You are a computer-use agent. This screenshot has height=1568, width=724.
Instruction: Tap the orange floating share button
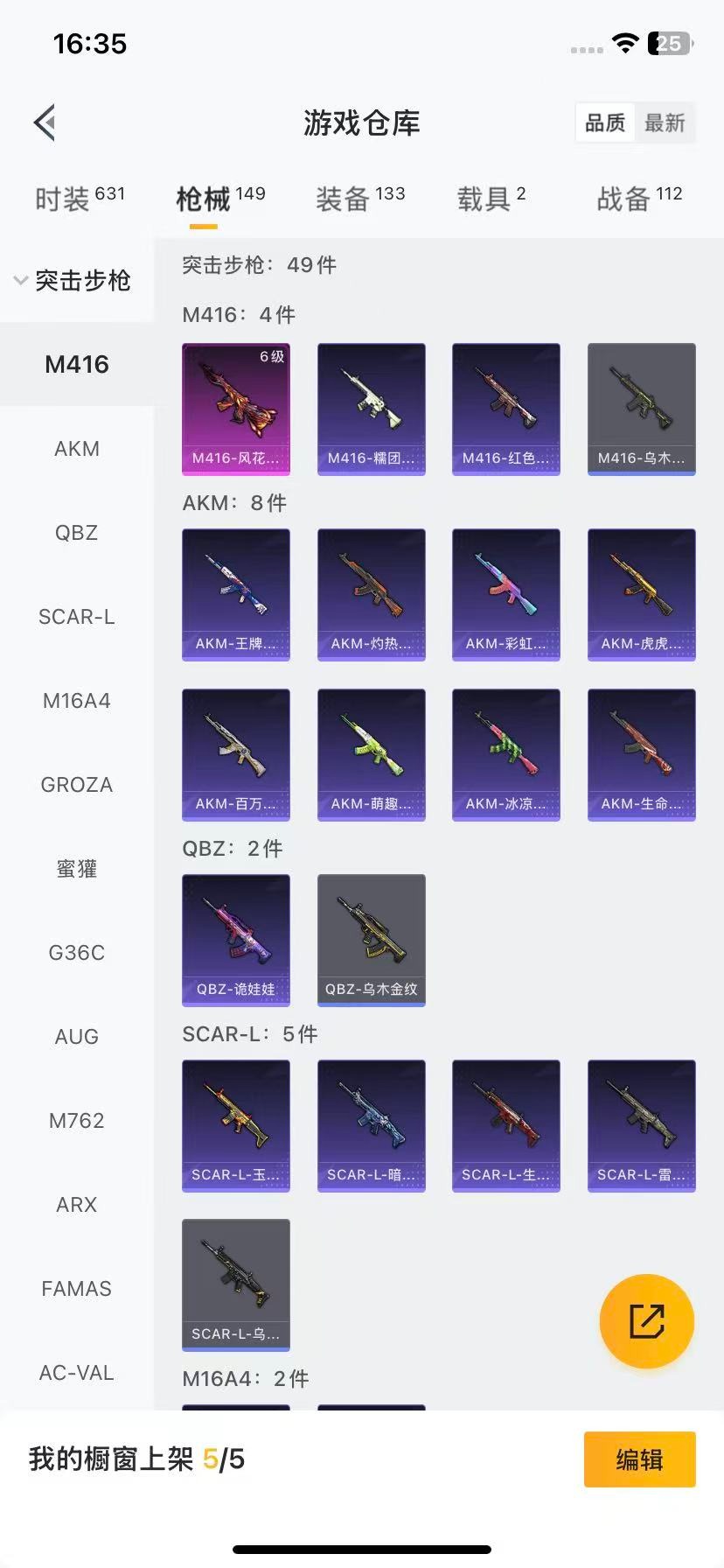tap(647, 1321)
